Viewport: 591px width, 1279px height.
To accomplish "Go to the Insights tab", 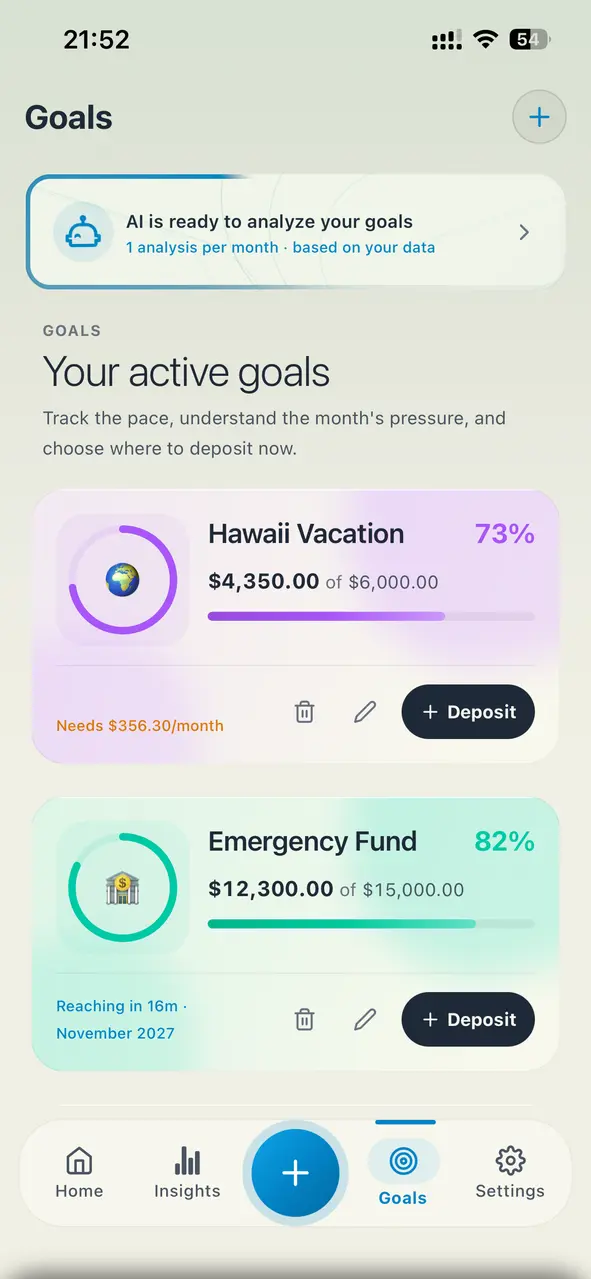I will tap(187, 1173).
